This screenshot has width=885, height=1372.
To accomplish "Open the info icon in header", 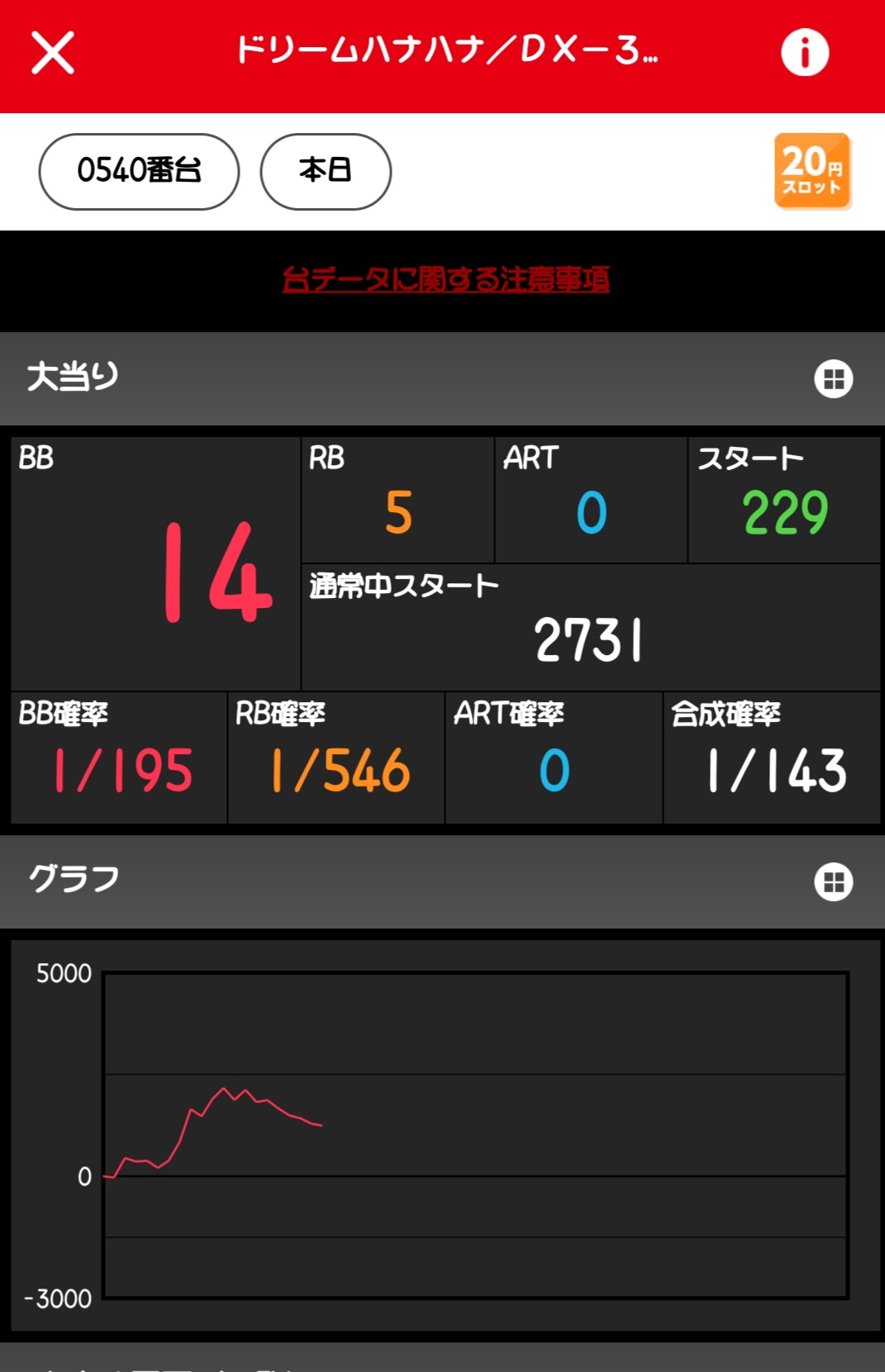I will [804, 53].
